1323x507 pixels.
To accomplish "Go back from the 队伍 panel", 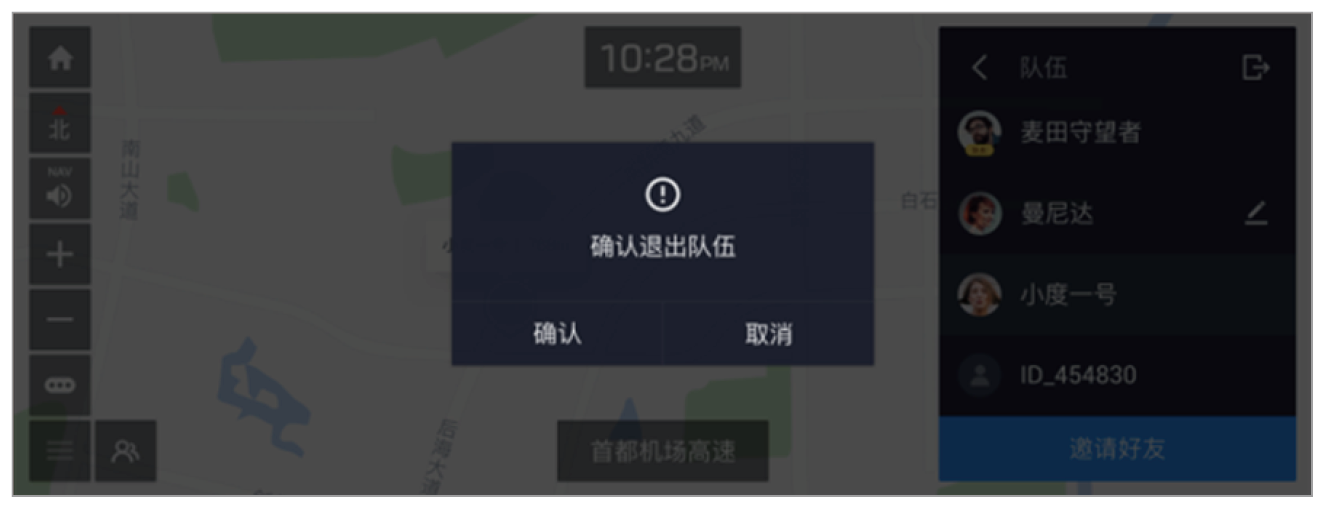I will click(x=980, y=68).
